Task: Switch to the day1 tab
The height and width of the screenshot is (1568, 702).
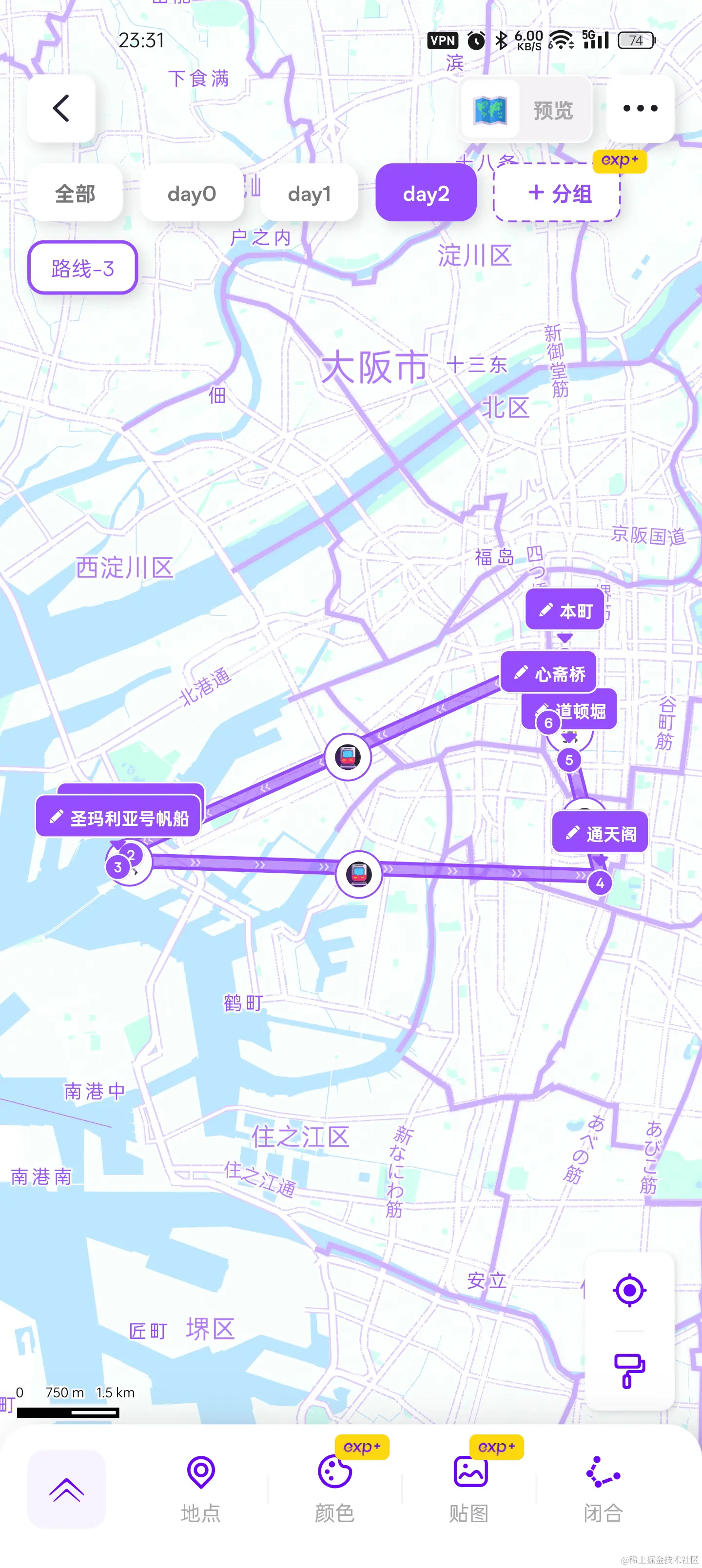Action: pyautogui.click(x=309, y=194)
